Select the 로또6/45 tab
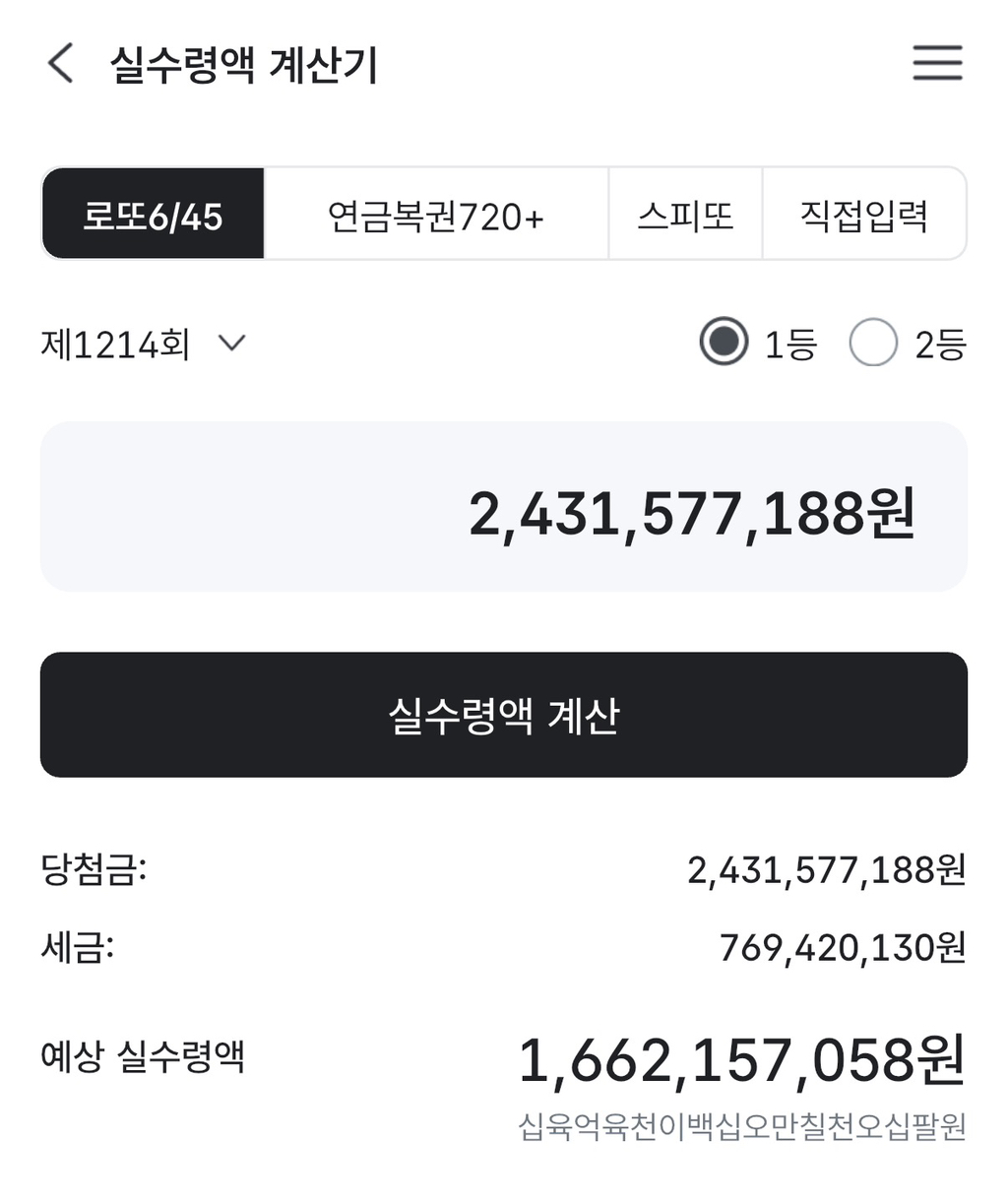Viewport: 1008px width, 1203px height. click(153, 214)
